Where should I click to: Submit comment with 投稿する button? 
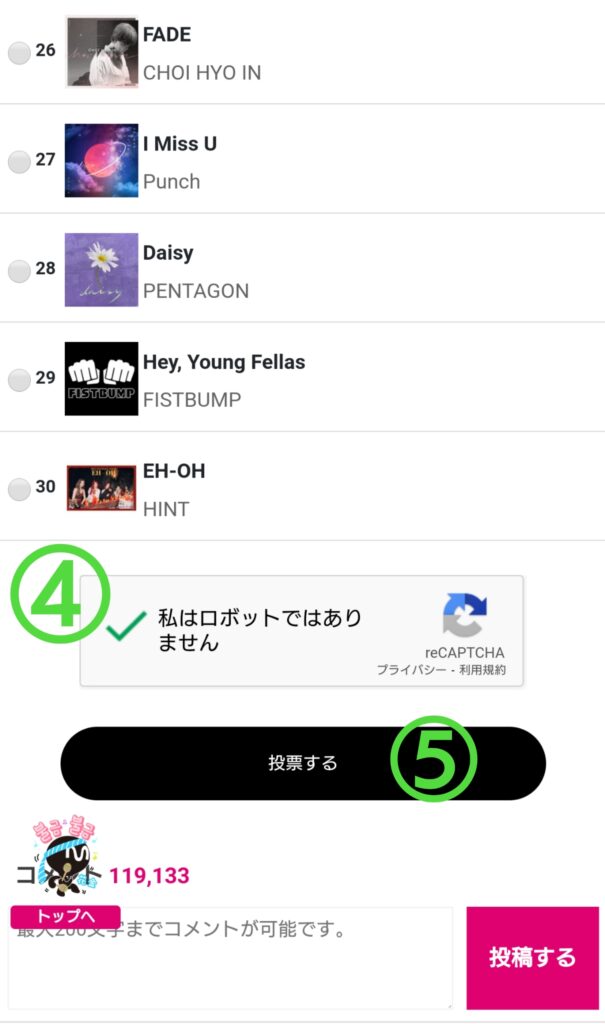[x=532, y=958]
